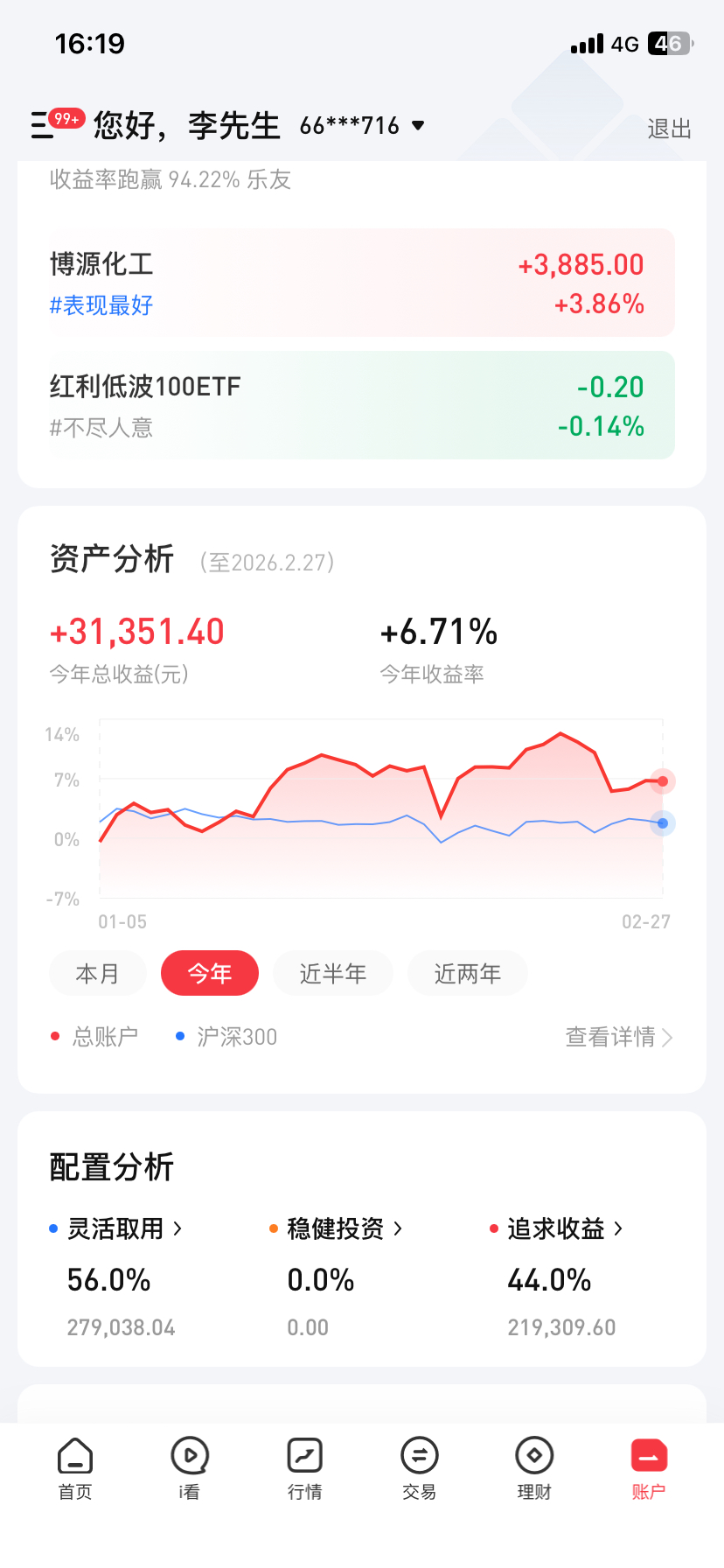Switch to the i看 tab

coord(190,1467)
